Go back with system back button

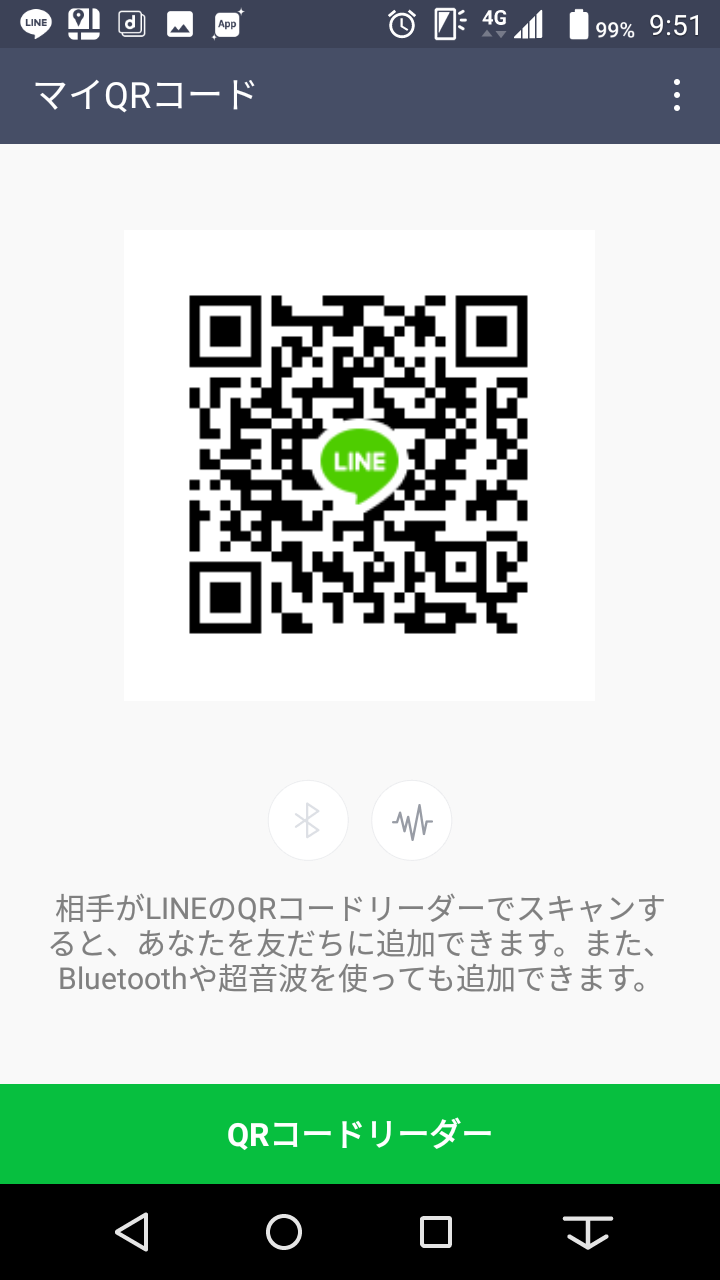(132, 1232)
